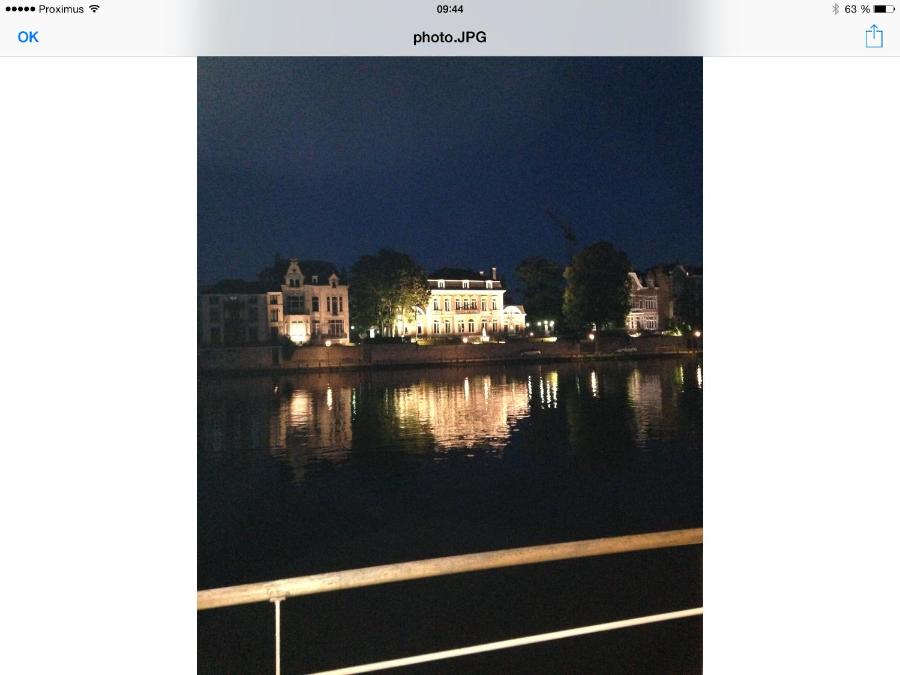Tap OK to close the photo preview
This screenshot has height=675, width=900.
[x=28, y=37]
